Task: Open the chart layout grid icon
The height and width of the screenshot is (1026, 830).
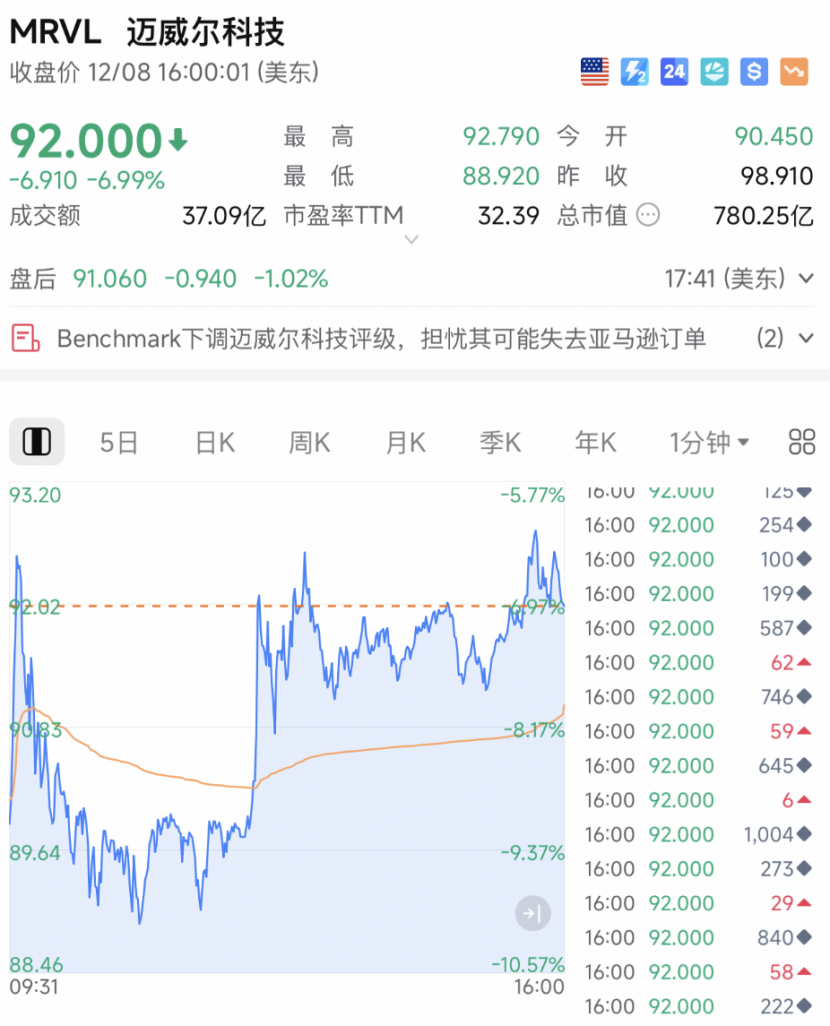Action: [x=802, y=442]
